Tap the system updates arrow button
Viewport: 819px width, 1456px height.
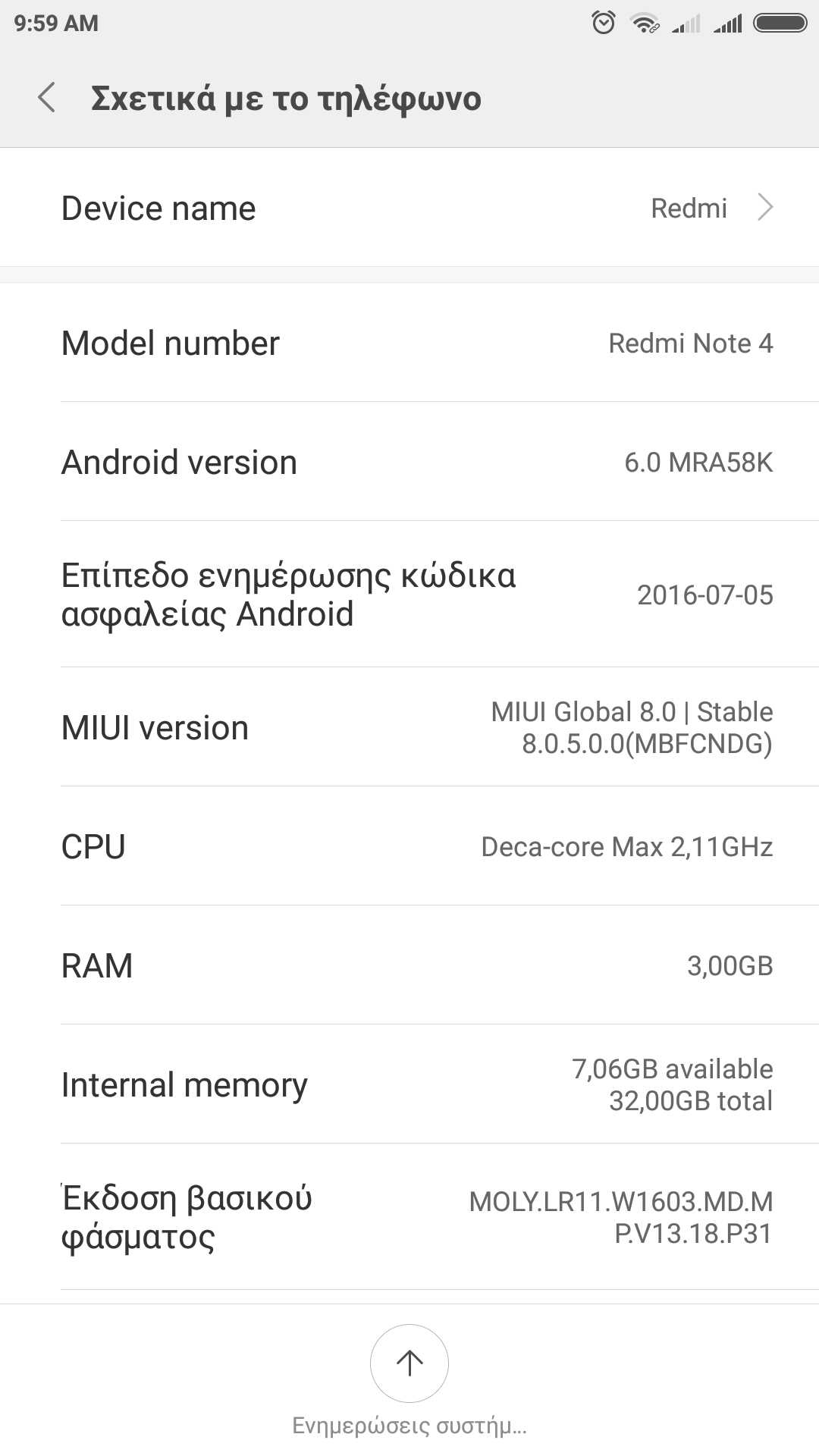coord(409,1363)
